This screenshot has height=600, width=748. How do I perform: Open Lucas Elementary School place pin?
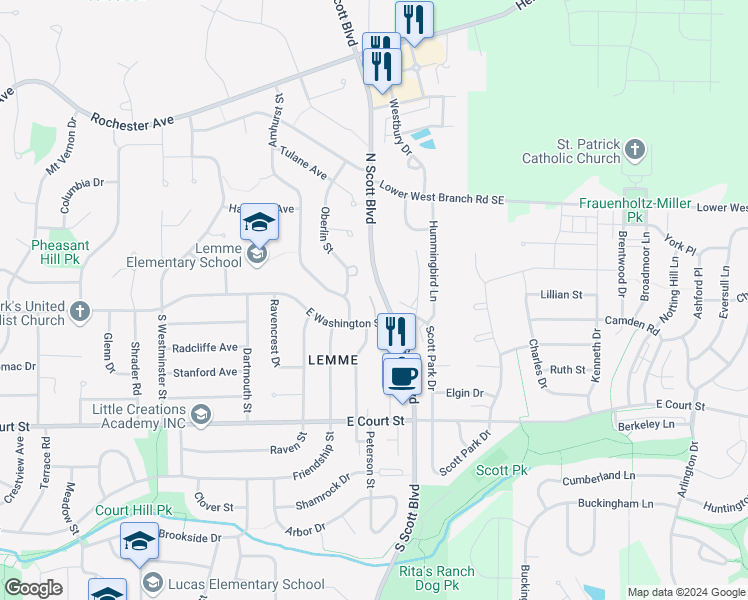pos(153,583)
